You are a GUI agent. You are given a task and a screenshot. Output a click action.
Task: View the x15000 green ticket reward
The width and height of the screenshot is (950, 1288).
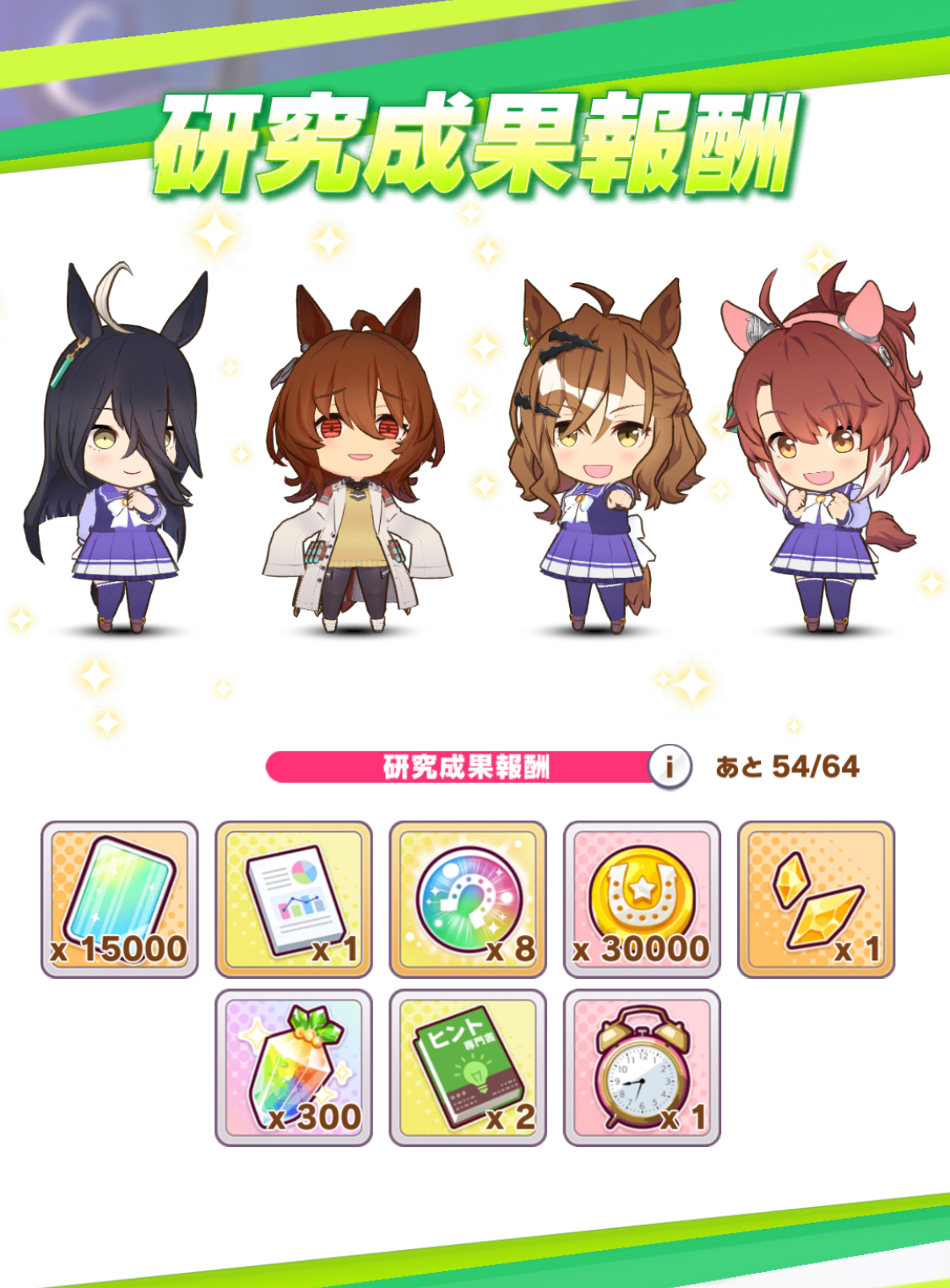(119, 899)
